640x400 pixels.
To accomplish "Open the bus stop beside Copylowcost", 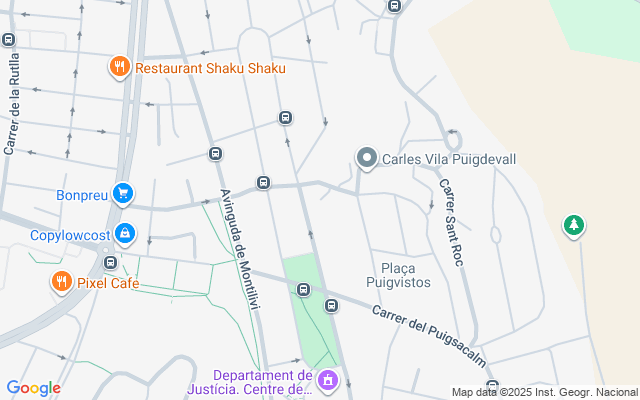I will click(110, 262).
